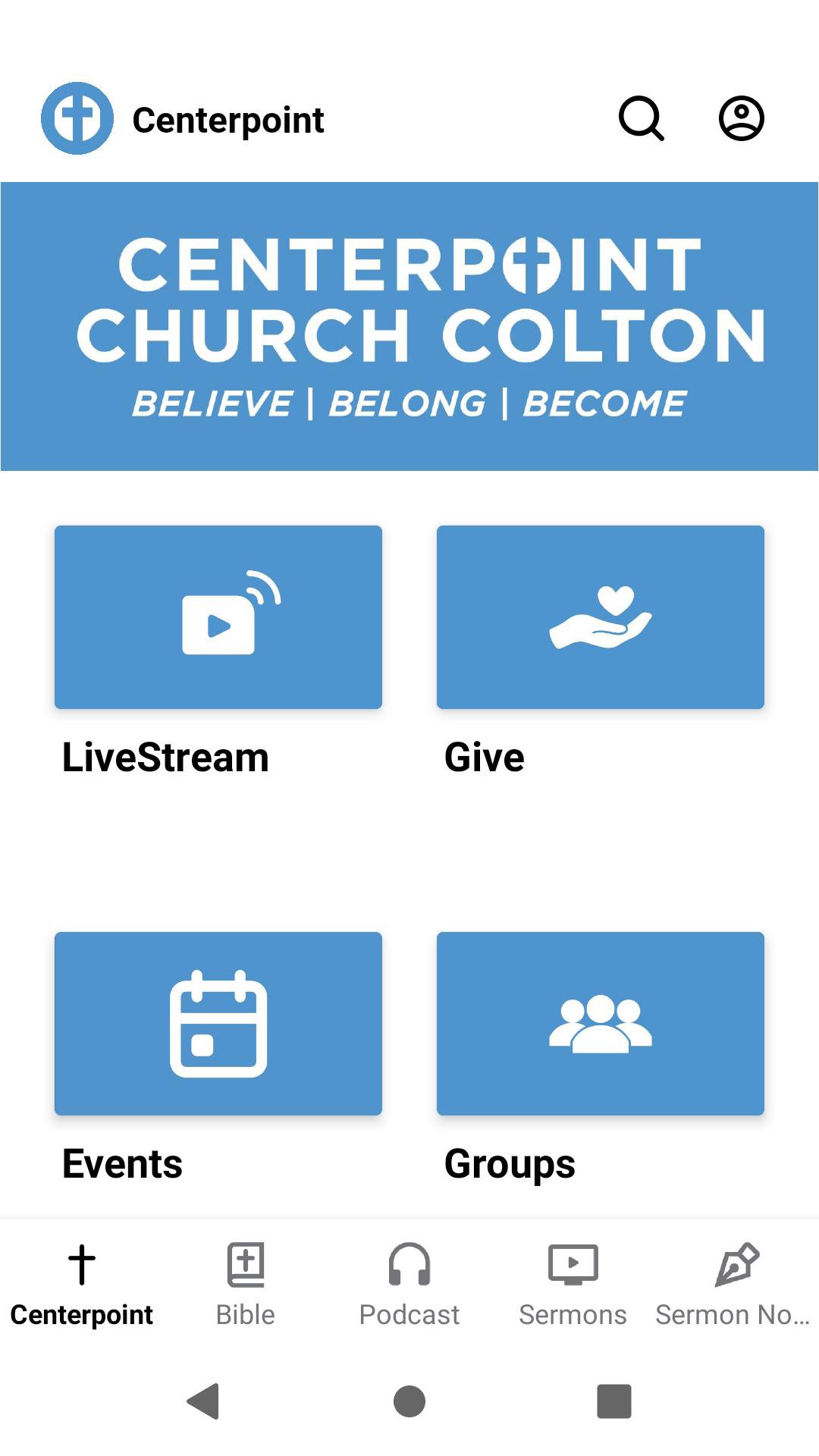The image size is (819, 1456).
Task: Open the search icon
Action: click(642, 118)
